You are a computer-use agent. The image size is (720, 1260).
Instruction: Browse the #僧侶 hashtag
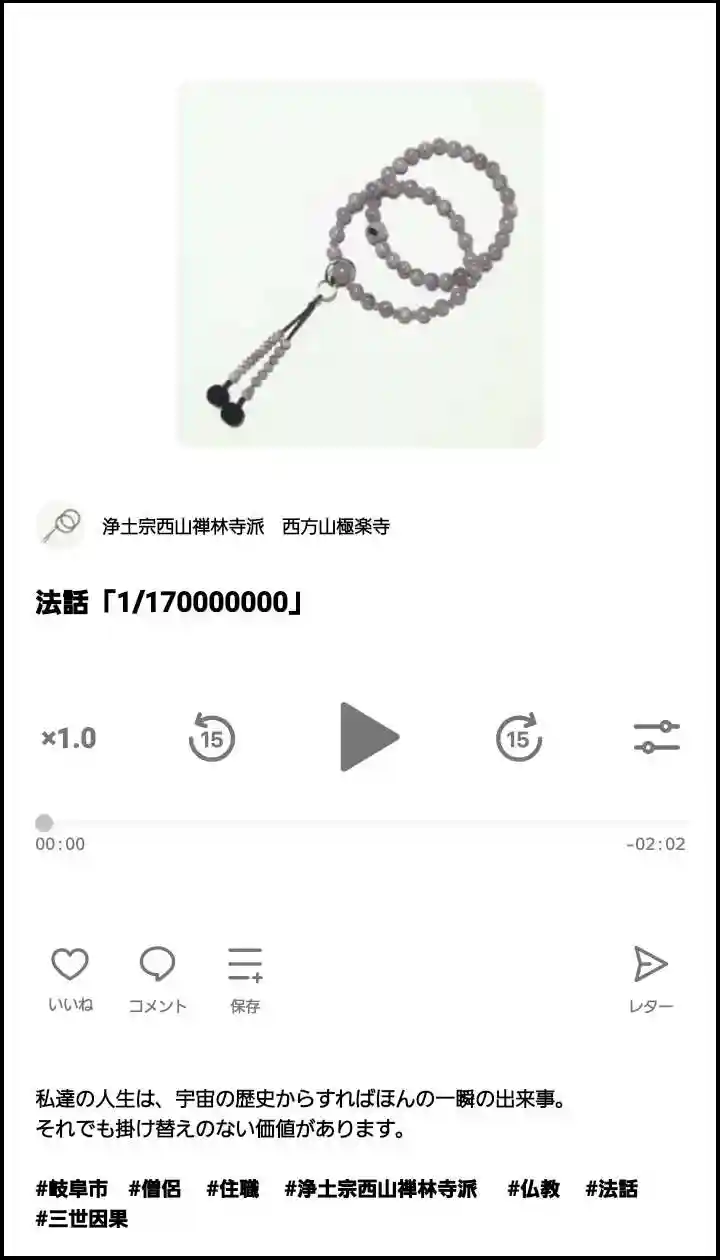155,1189
